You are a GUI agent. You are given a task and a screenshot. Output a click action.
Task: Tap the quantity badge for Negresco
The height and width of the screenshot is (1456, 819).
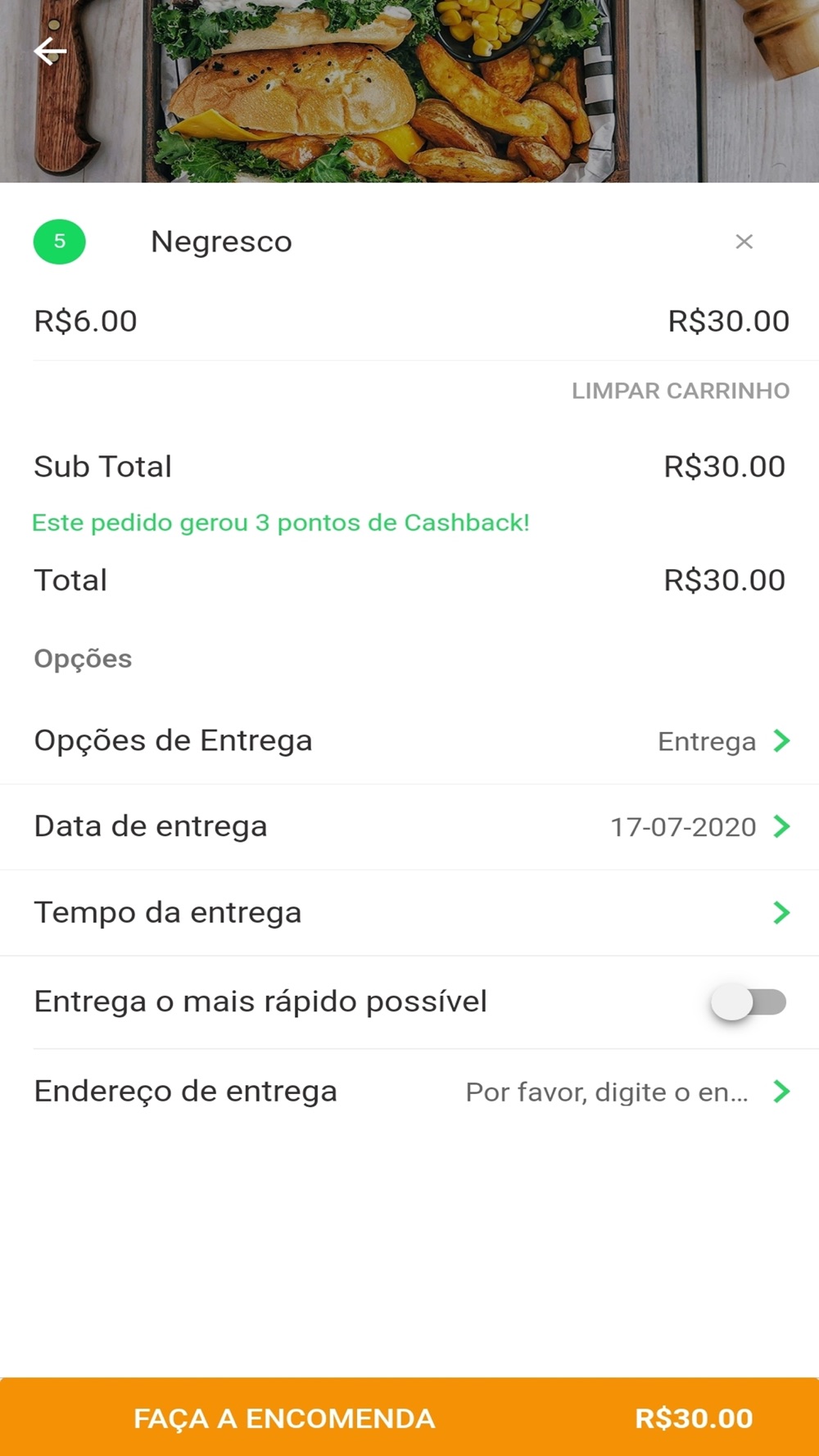click(x=59, y=242)
